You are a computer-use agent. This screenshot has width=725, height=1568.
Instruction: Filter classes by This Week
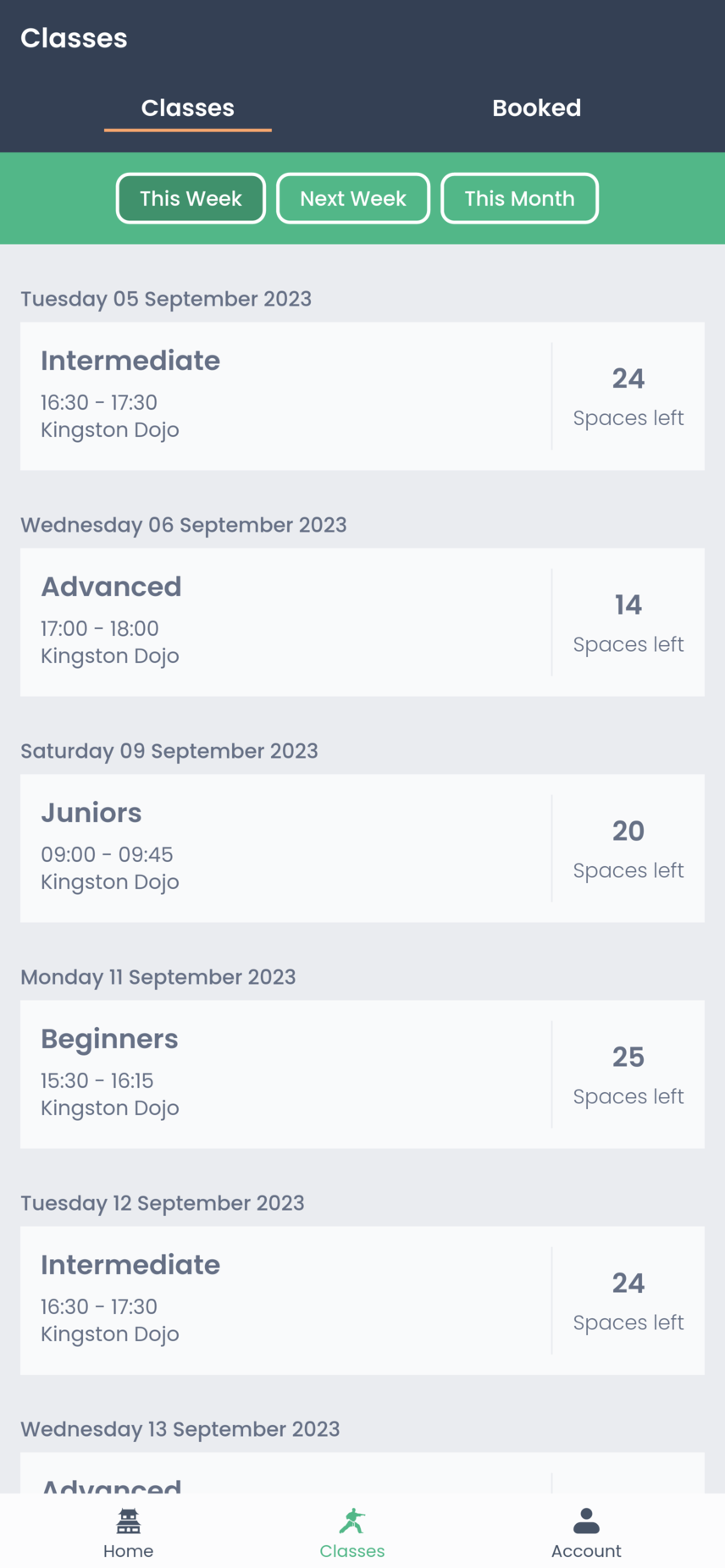pos(191,199)
